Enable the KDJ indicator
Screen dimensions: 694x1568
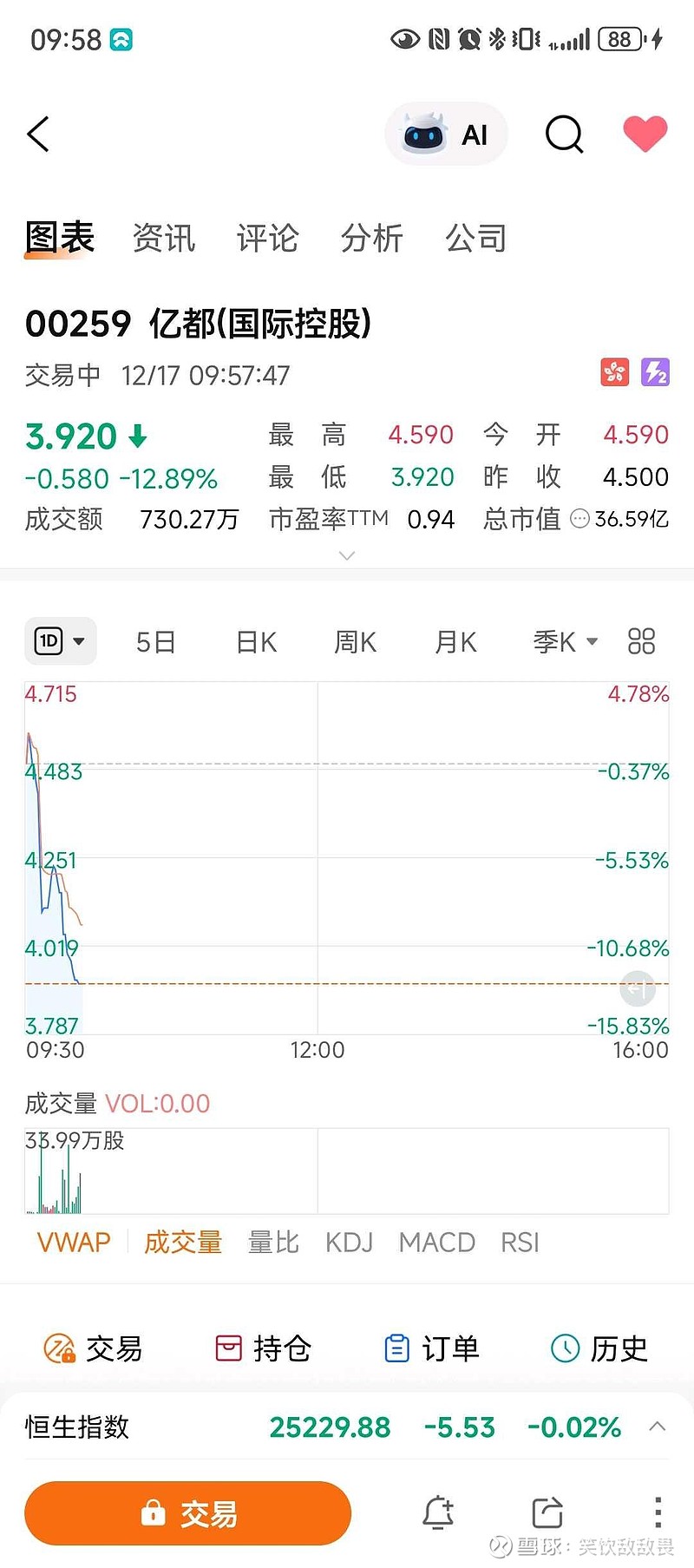pos(348,1242)
